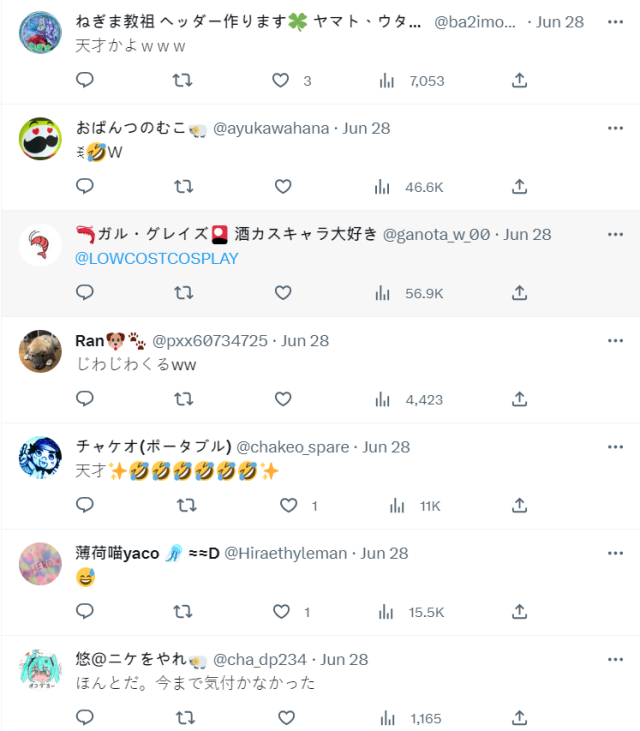Viewport: 640px width, 731px height.
Task: Open the @LOWCOSTCOSPLAY mention link
Action: (157, 258)
